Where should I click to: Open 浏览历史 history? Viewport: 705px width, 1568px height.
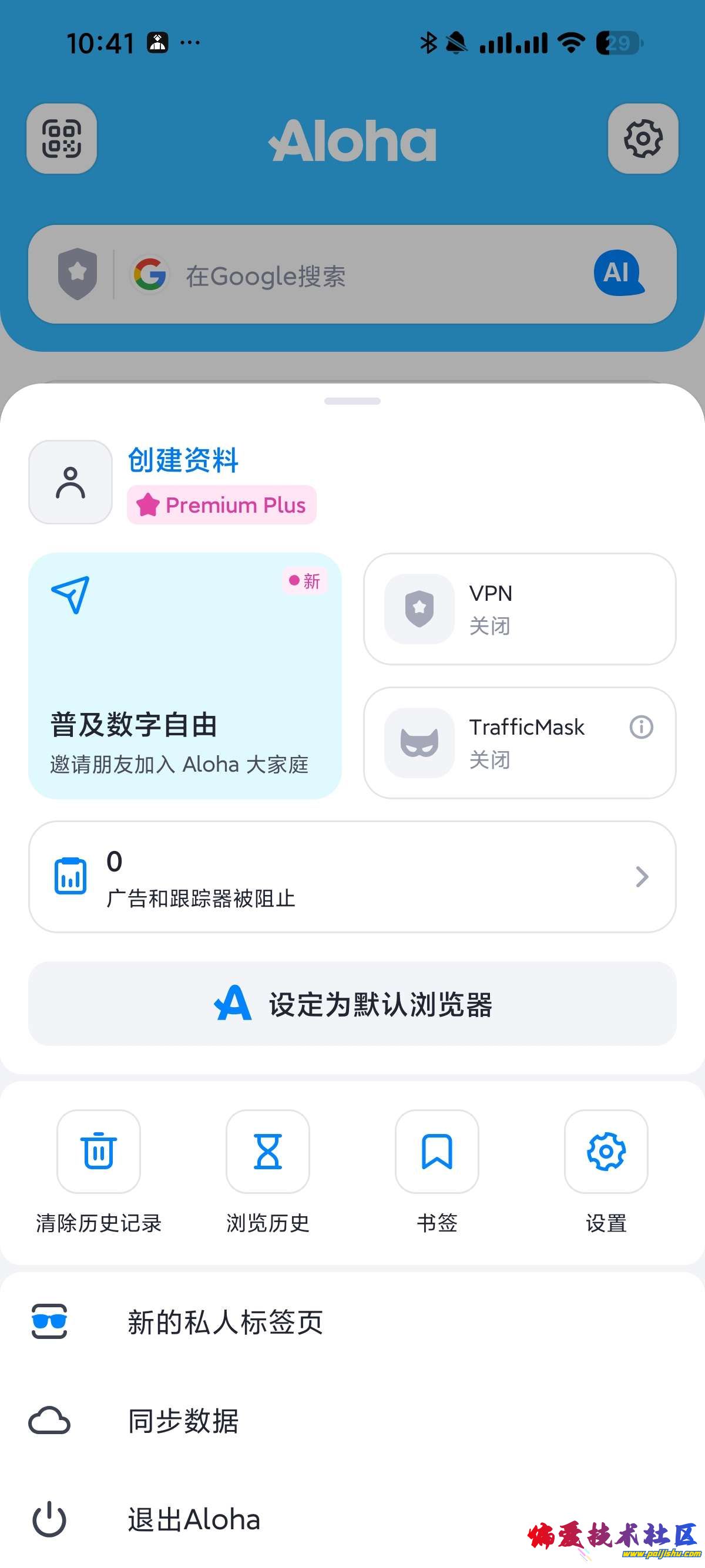(x=268, y=1152)
